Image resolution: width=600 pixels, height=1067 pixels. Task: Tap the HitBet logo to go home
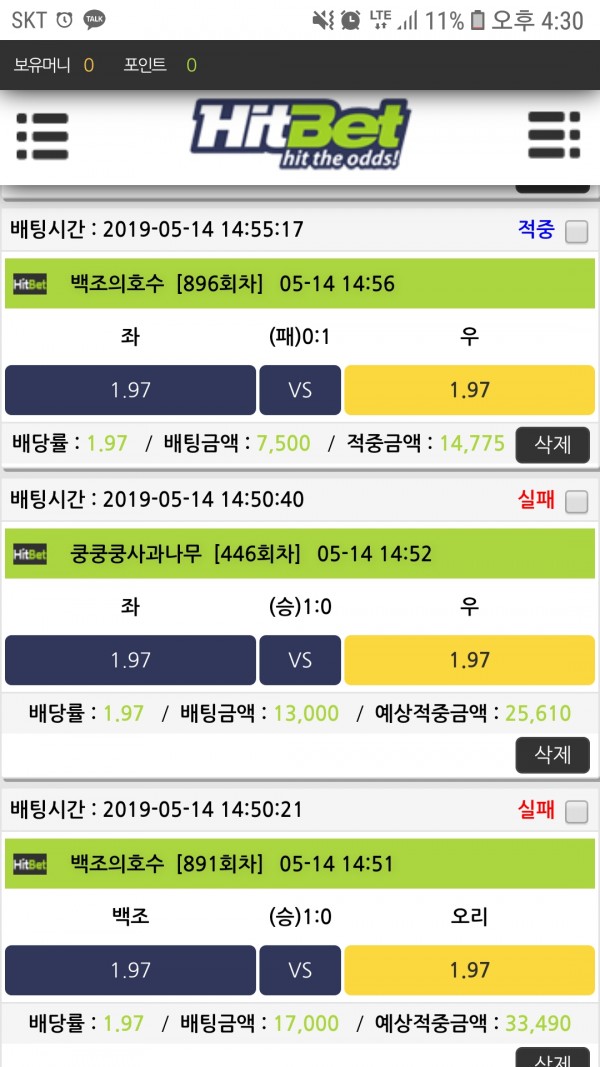300,134
